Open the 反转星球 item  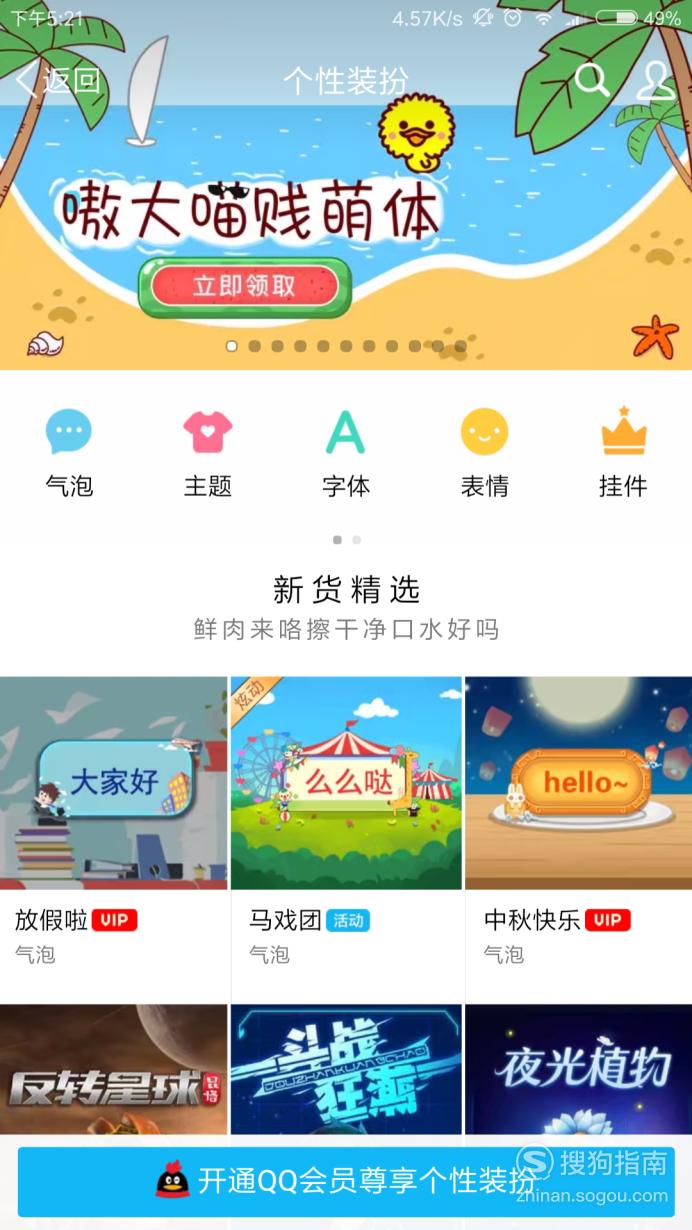114,1070
